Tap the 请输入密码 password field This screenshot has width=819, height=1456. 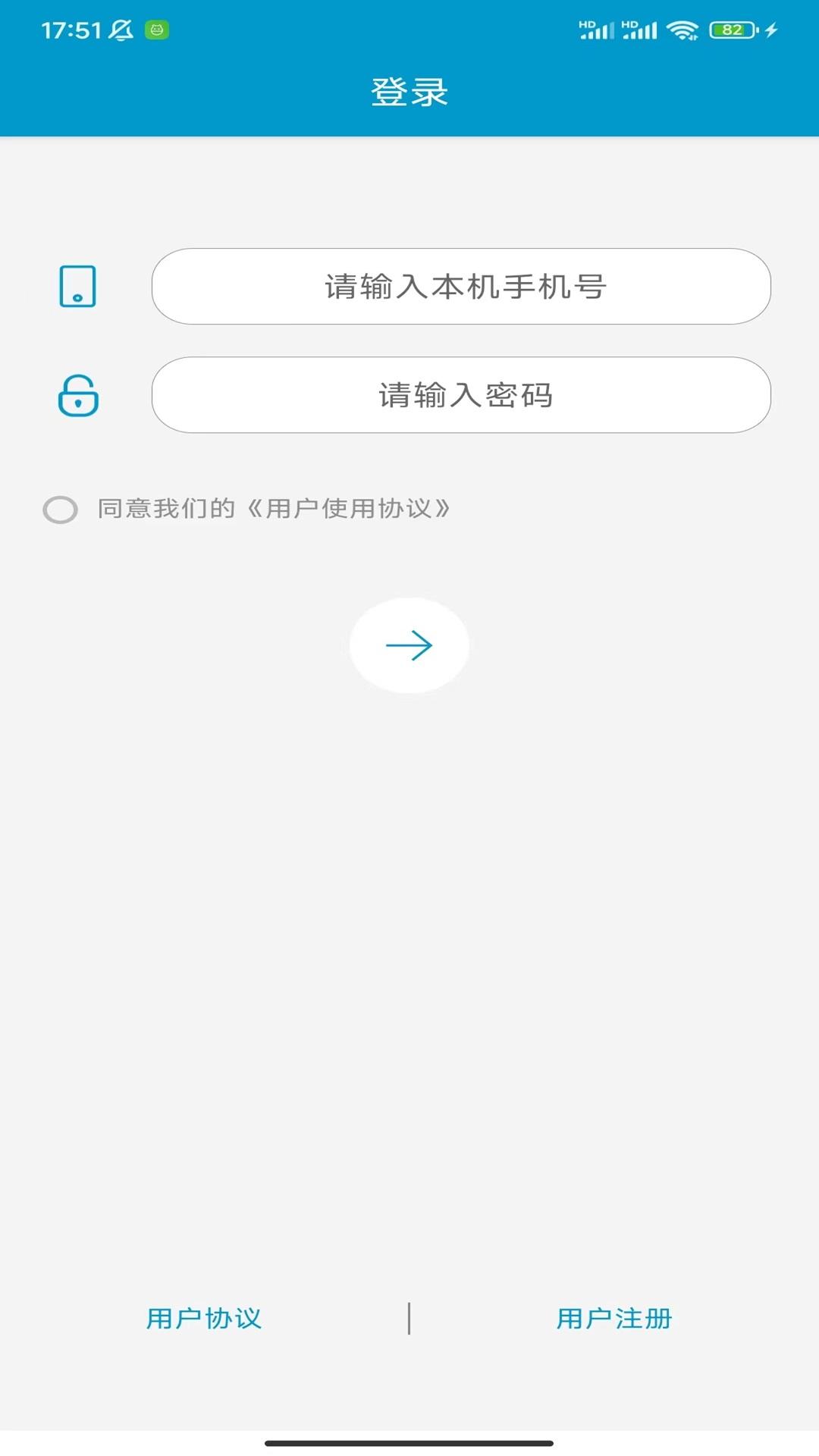pyautogui.click(x=462, y=396)
